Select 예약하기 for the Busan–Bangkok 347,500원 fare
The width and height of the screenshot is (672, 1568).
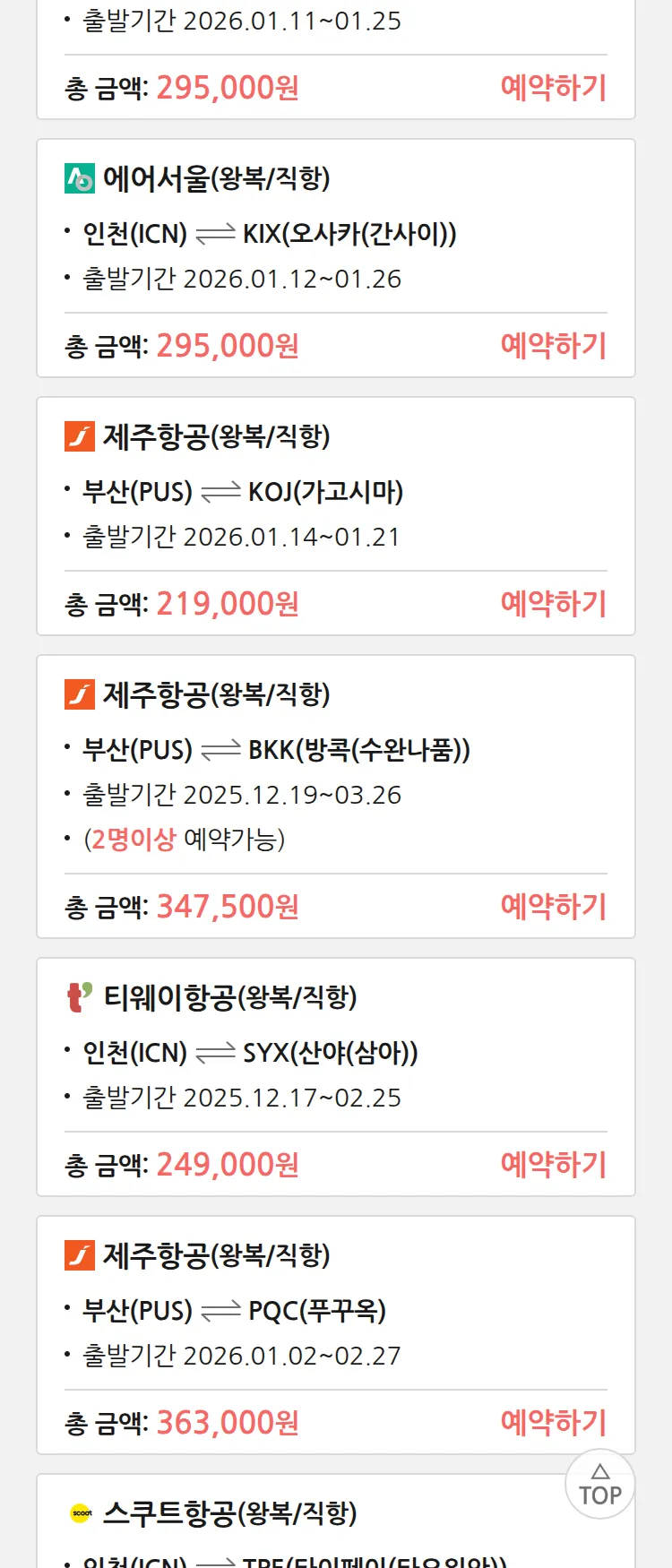pyautogui.click(x=553, y=907)
